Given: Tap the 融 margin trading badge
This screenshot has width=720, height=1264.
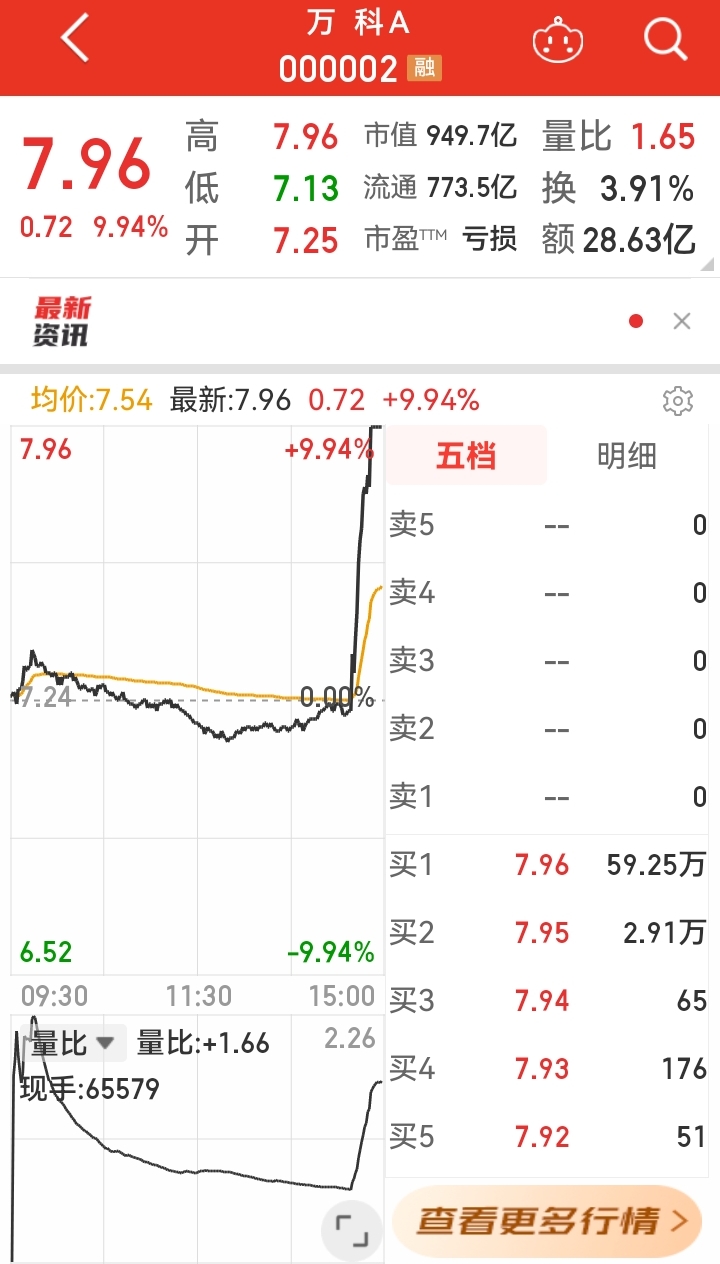Looking at the screenshot, I should point(423,68).
